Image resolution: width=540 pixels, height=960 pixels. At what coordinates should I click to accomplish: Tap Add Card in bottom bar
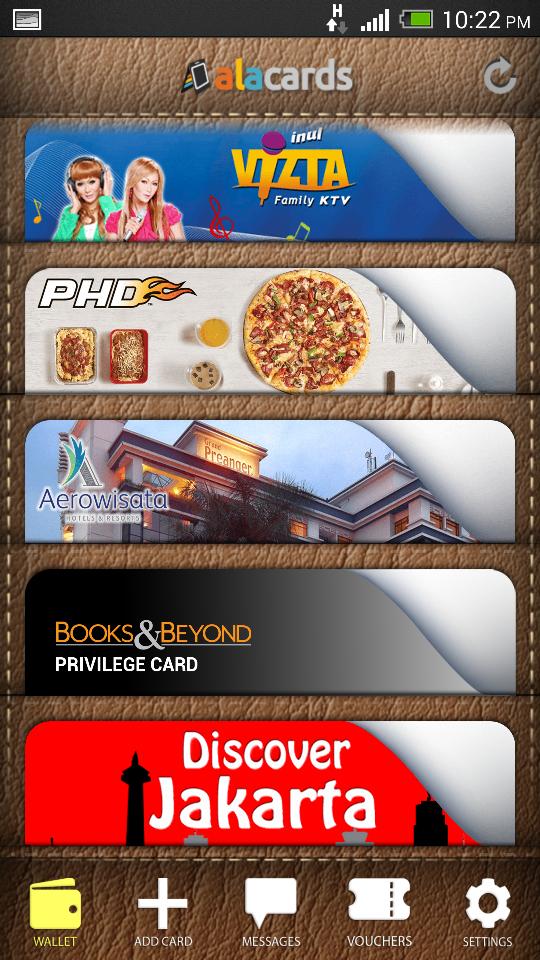click(163, 912)
